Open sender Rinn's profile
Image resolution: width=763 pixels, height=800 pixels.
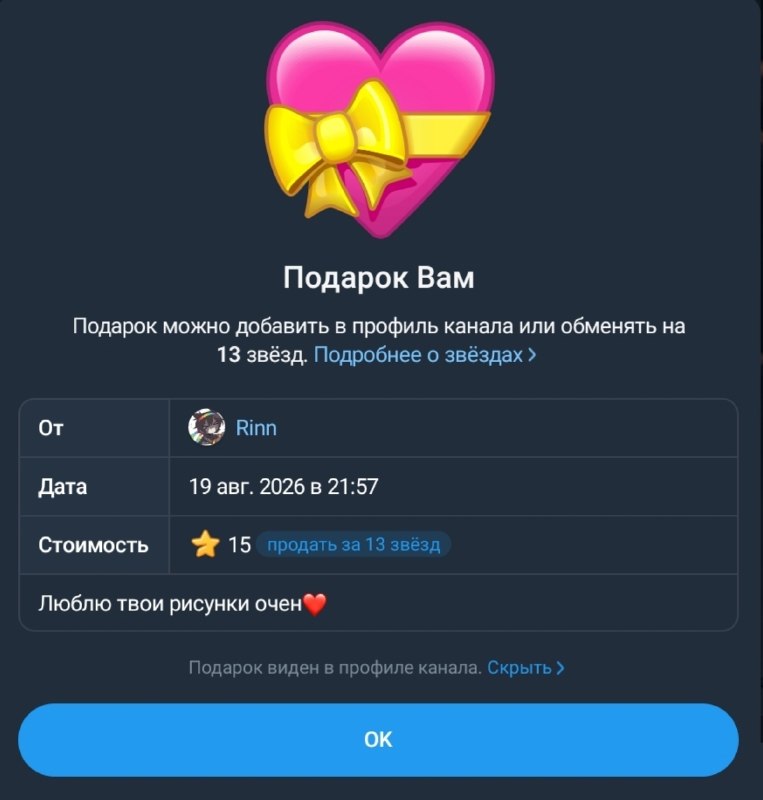pyautogui.click(x=256, y=428)
